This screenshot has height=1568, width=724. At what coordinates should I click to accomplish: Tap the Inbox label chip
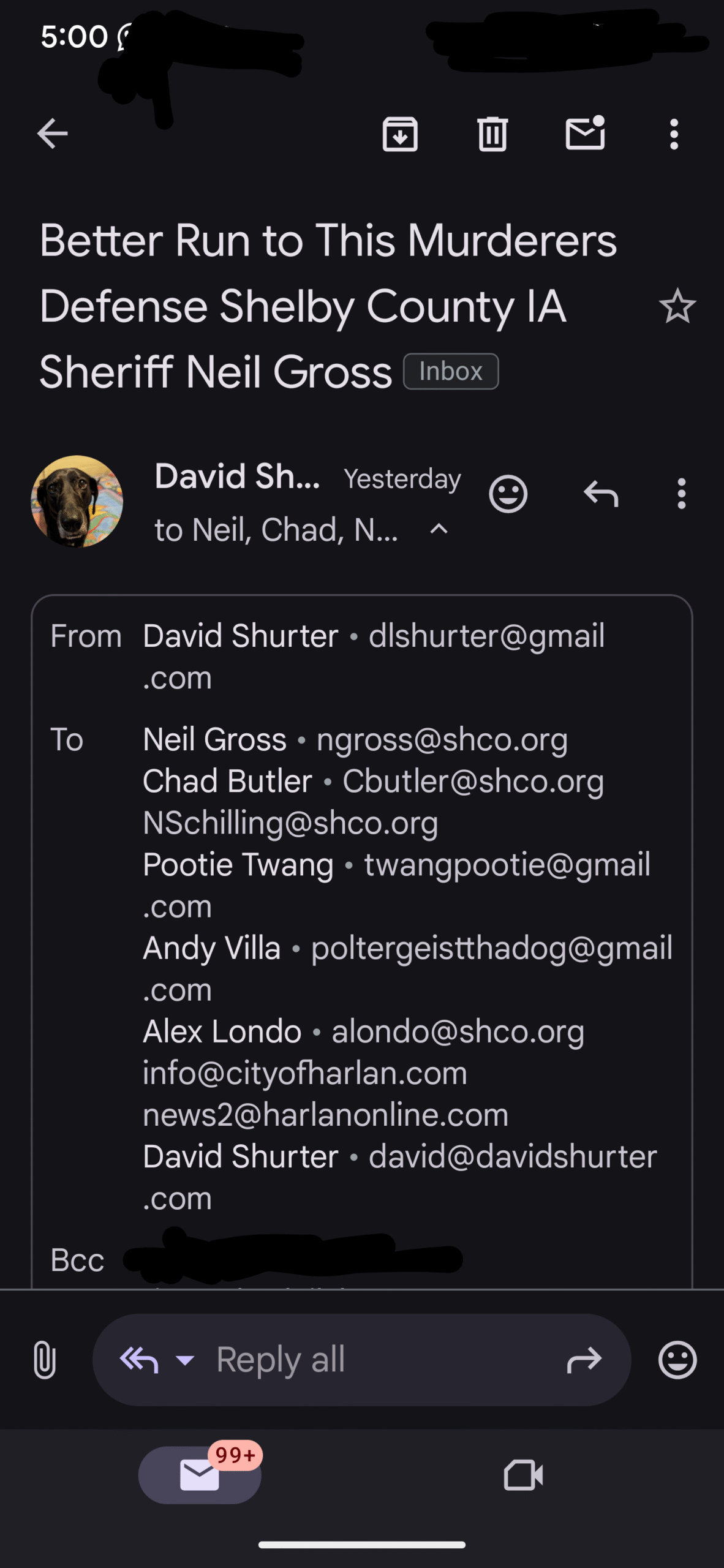pyautogui.click(x=451, y=371)
